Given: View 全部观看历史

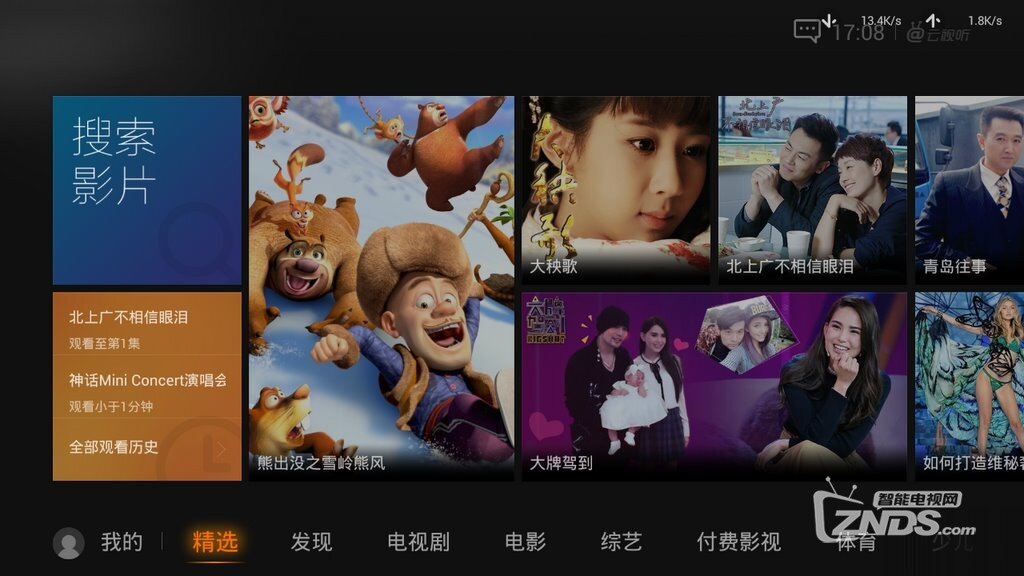Looking at the screenshot, I should [x=147, y=447].
